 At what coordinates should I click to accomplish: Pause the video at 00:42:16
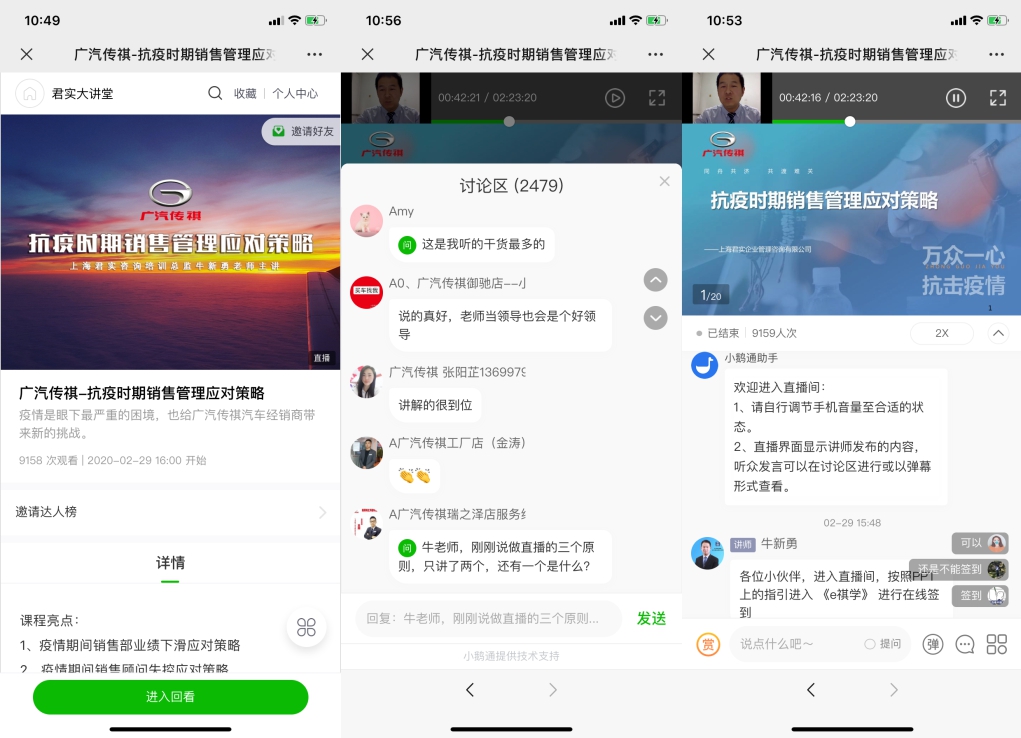tap(956, 97)
